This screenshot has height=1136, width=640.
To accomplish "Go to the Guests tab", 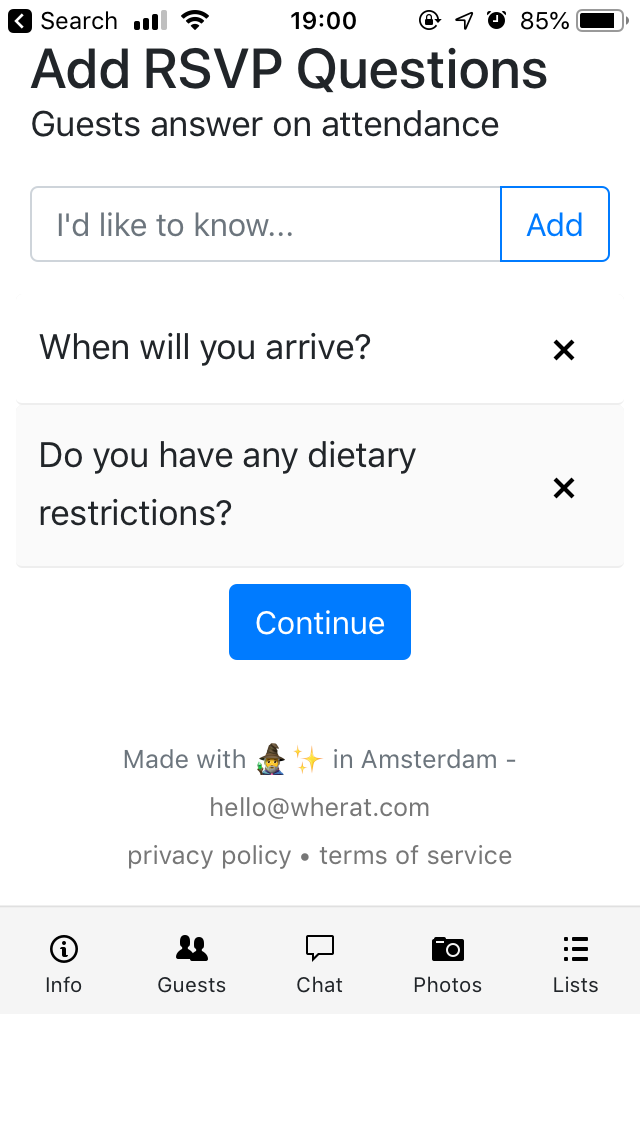I will 191,963.
